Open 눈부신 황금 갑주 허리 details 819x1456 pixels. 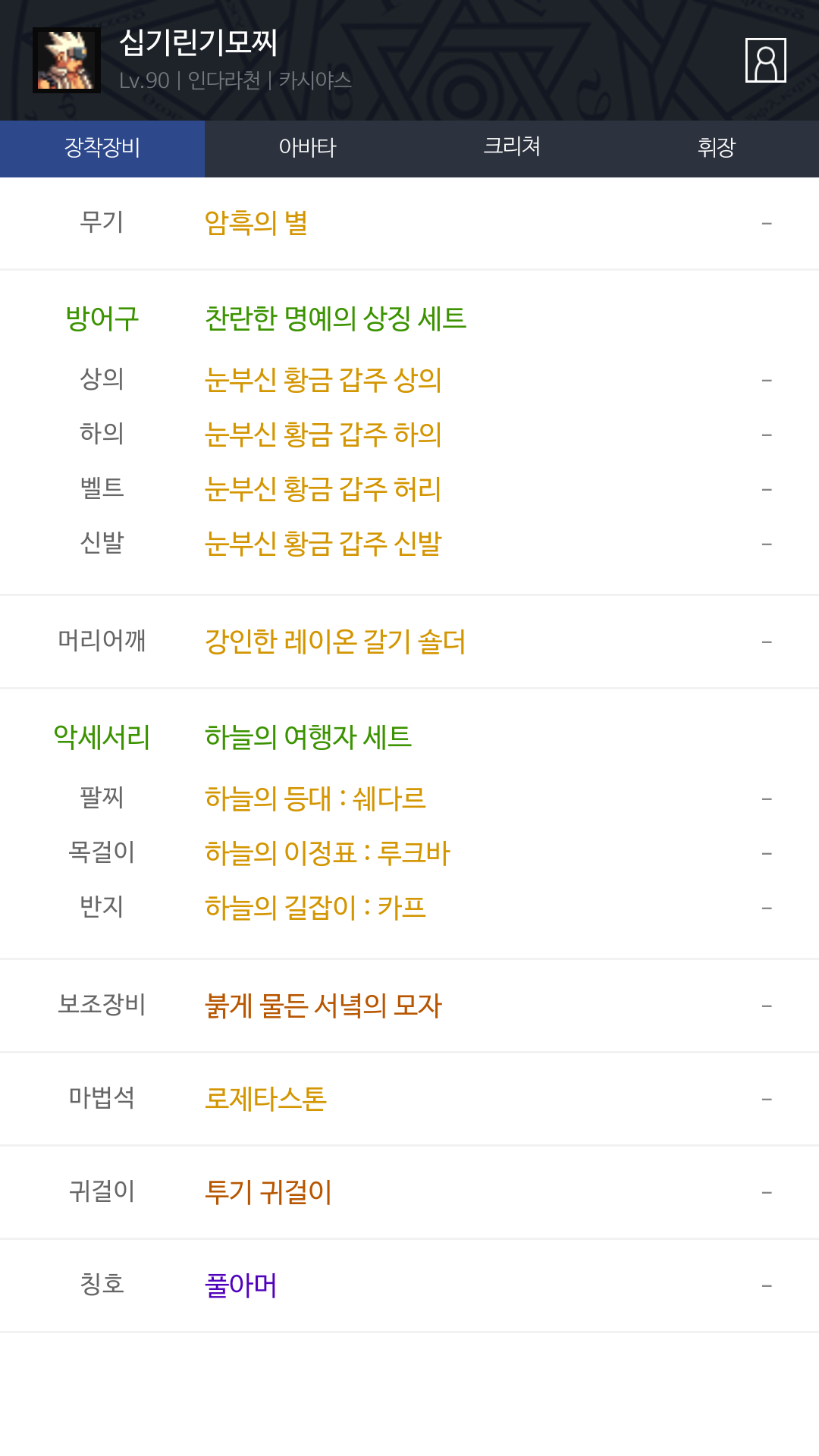click(323, 489)
